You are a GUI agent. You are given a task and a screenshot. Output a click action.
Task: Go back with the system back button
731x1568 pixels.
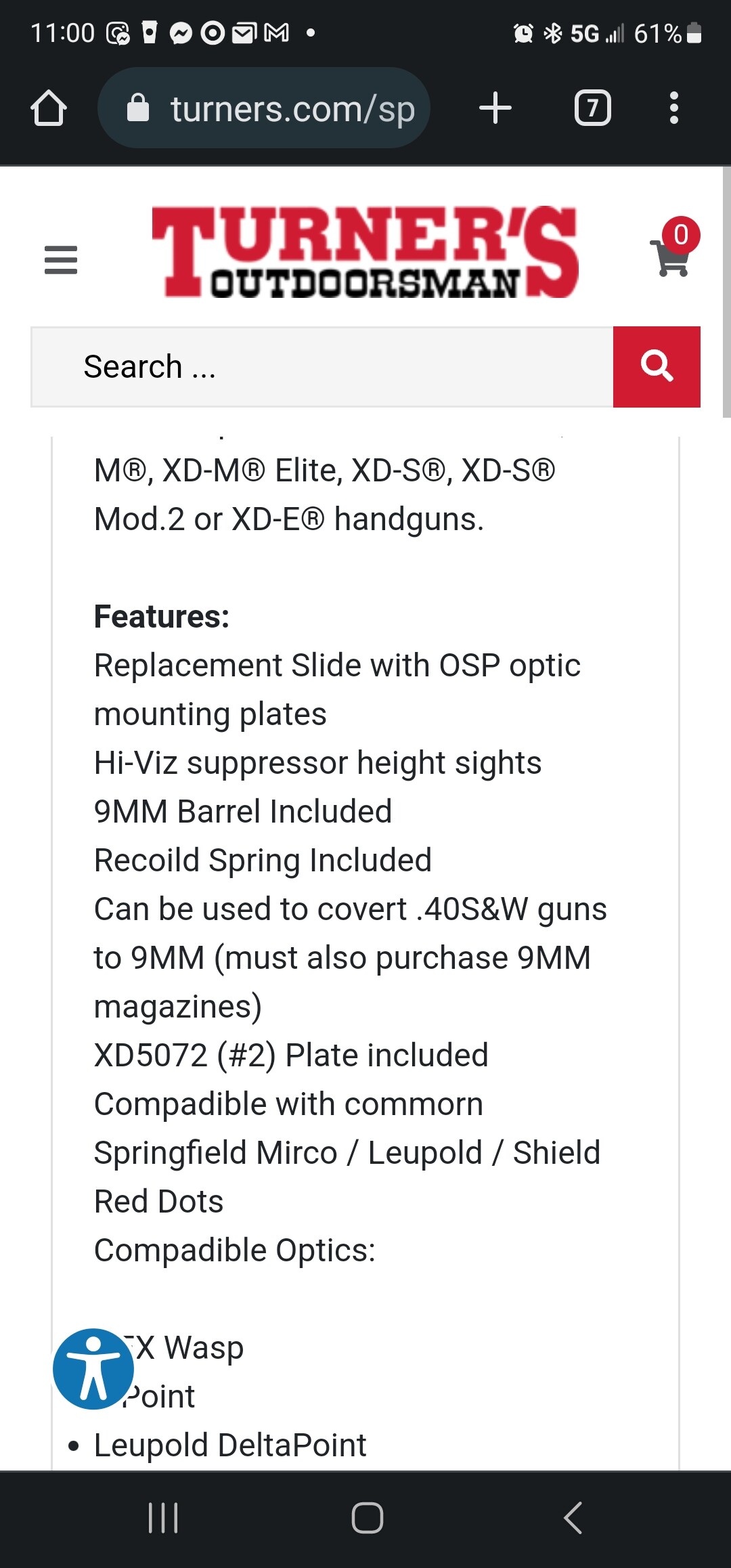[x=573, y=1517]
